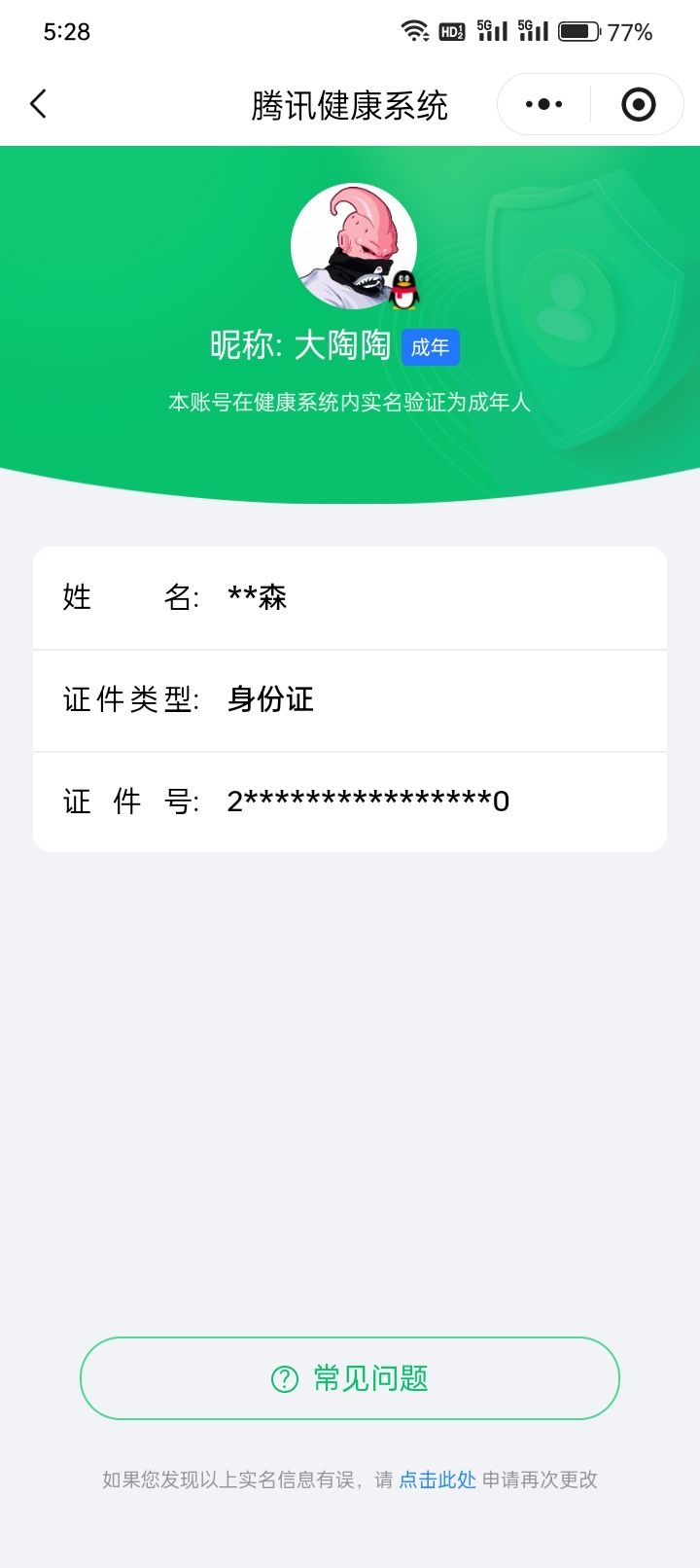Tap the question mark icon inside 常见问题 button

tap(282, 1378)
